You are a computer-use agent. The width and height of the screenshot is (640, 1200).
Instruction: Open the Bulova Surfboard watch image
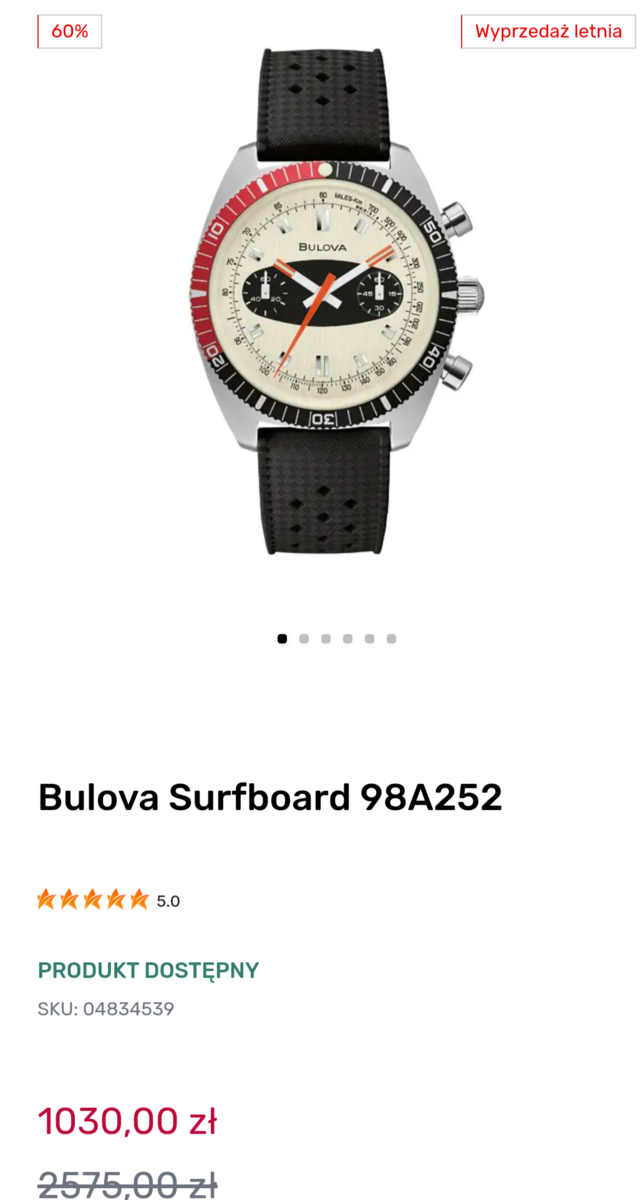(337, 300)
